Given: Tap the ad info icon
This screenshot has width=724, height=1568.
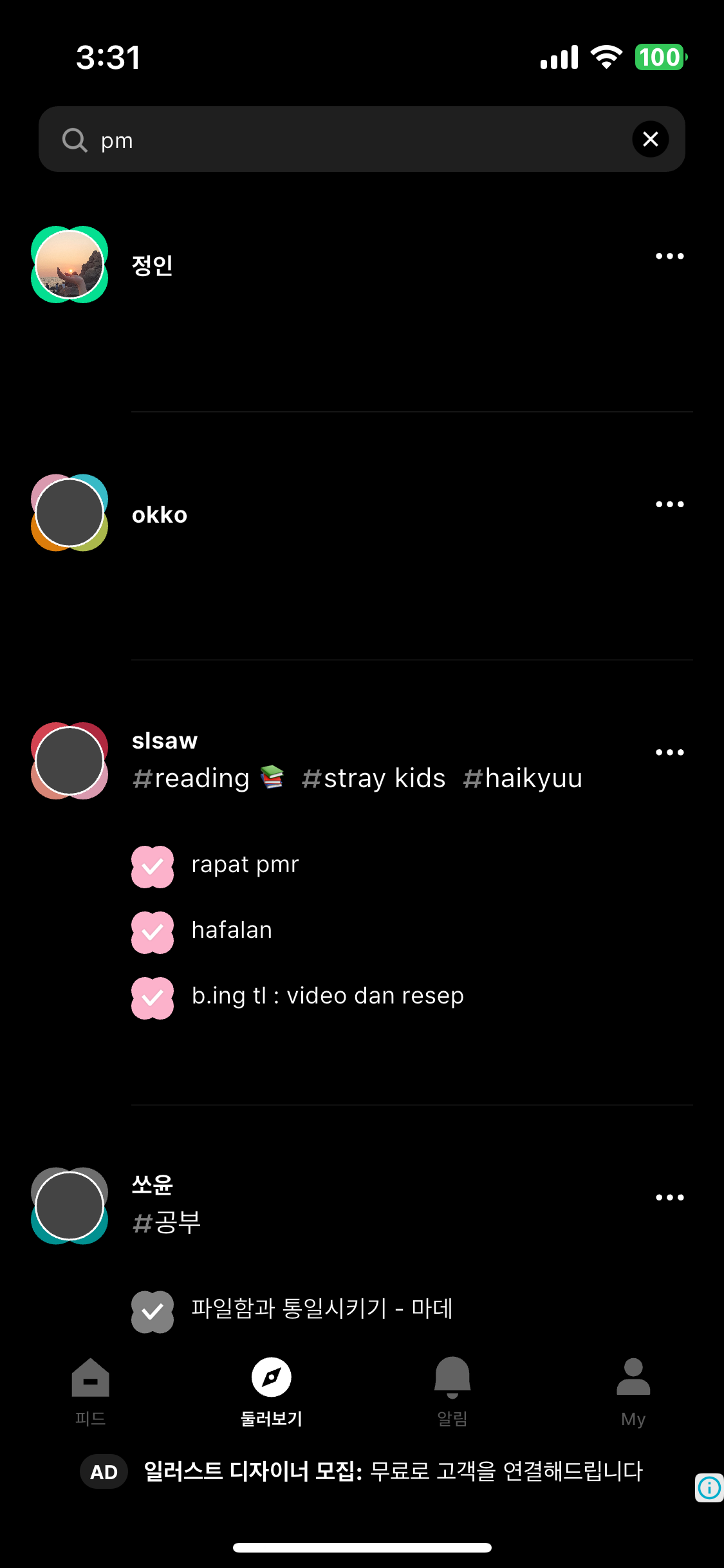Looking at the screenshot, I should (709, 1488).
